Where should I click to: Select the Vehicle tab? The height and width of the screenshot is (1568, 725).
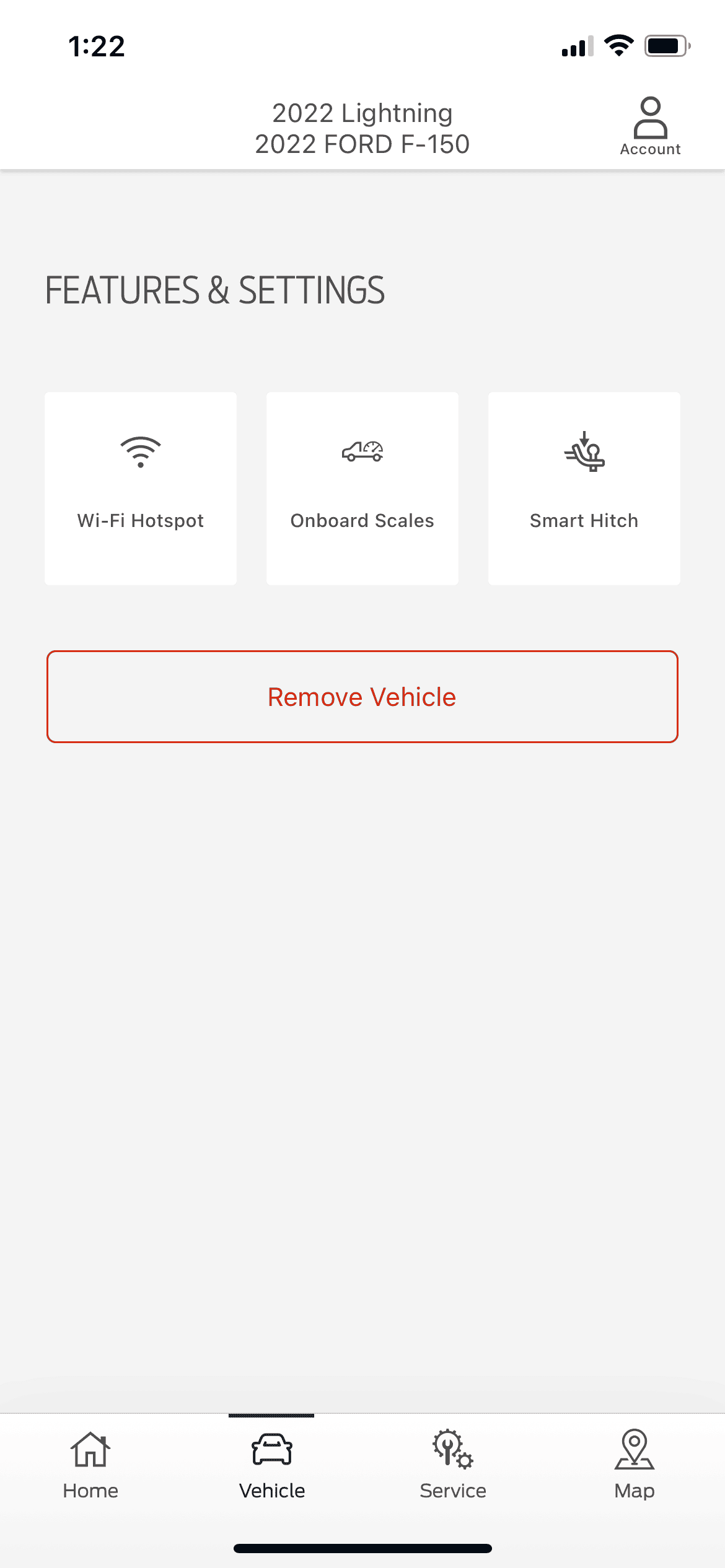click(x=272, y=1465)
